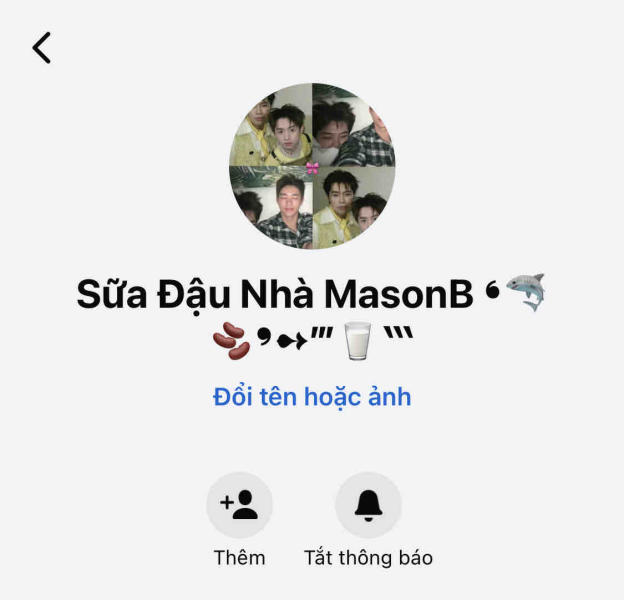Go back using the top-left arrow
Image resolution: width=624 pixels, height=600 pixels.
point(41,47)
